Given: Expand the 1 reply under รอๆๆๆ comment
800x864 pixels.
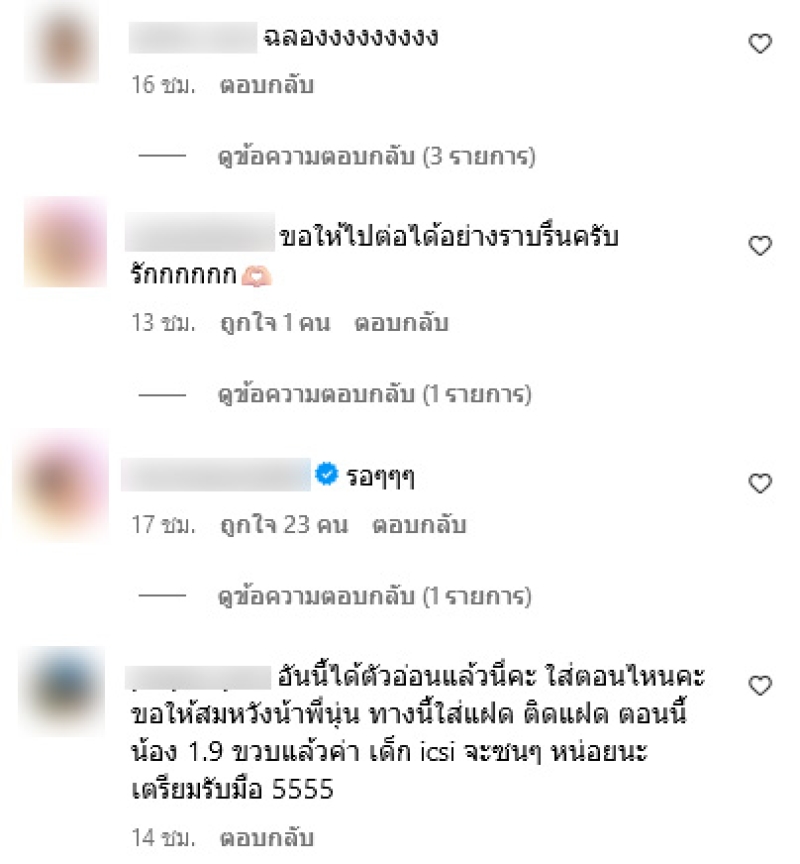Looking at the screenshot, I should coord(373,597).
